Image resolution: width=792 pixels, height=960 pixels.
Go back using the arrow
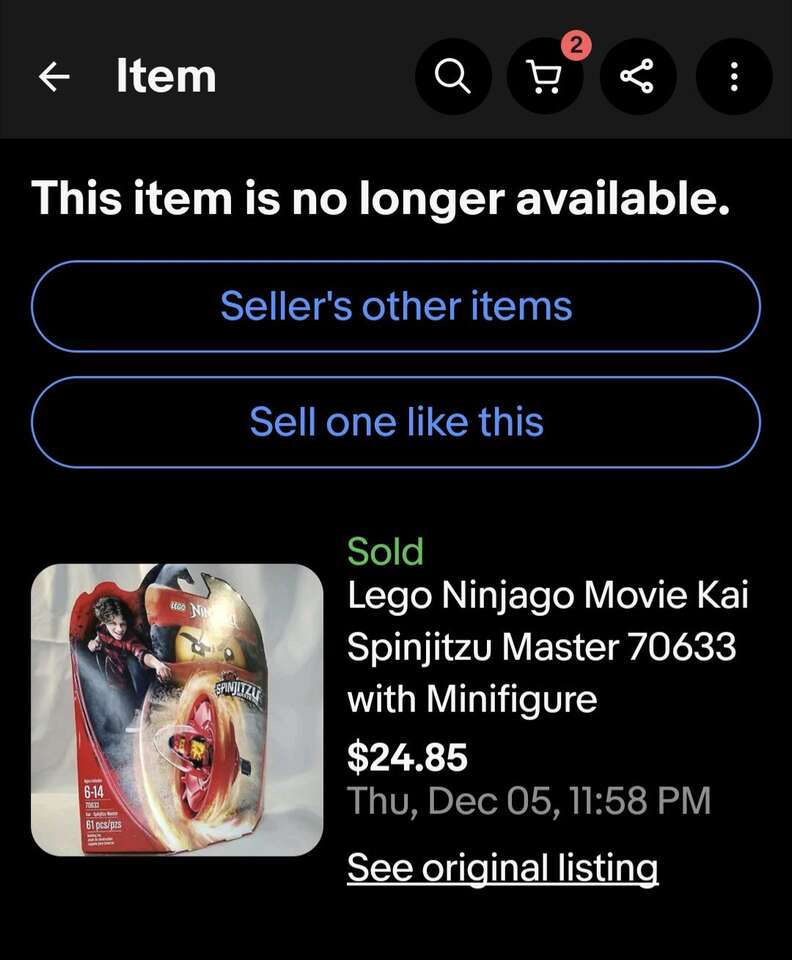pyautogui.click(x=54, y=77)
